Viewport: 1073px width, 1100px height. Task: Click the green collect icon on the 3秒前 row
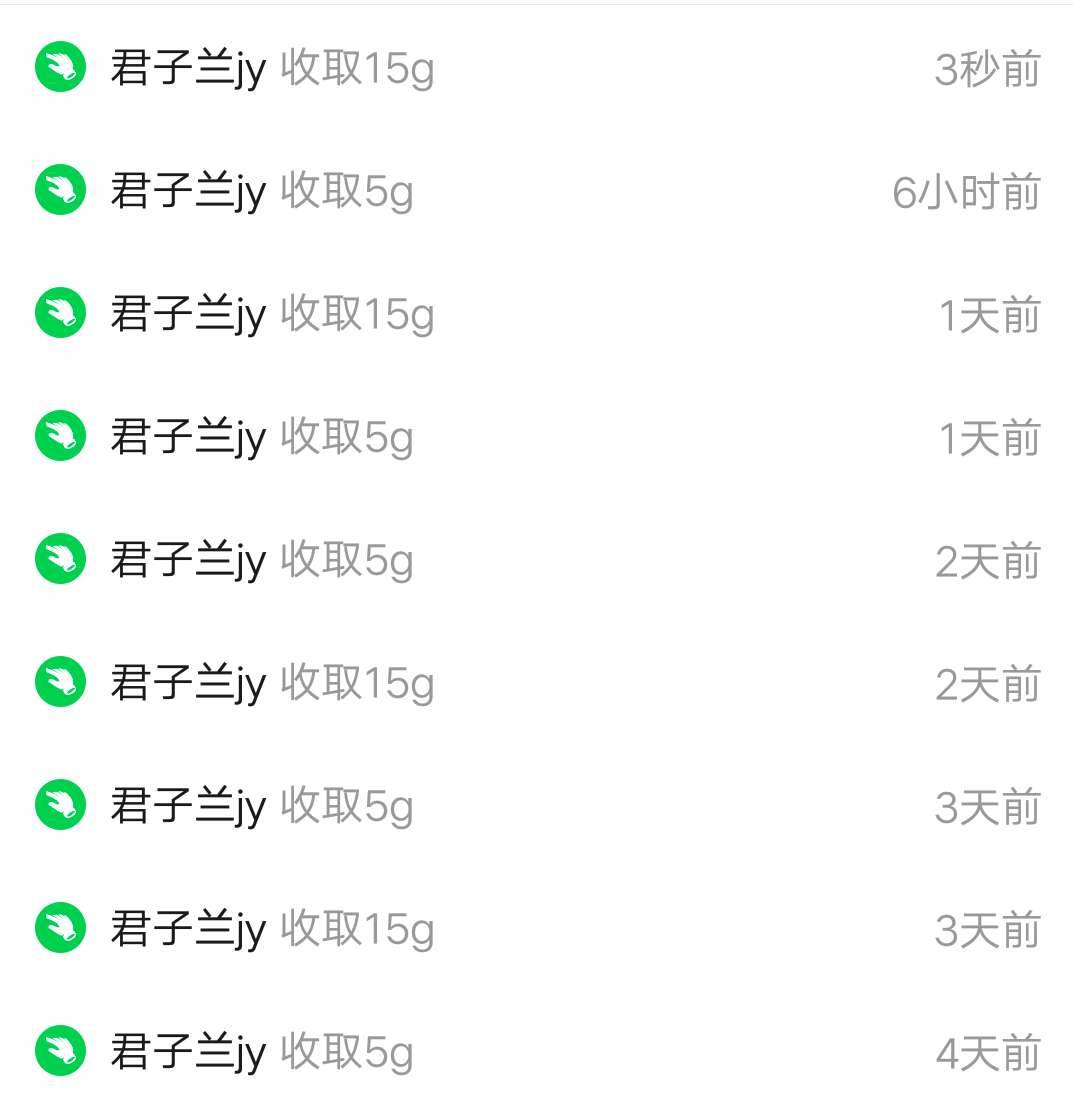[60, 69]
